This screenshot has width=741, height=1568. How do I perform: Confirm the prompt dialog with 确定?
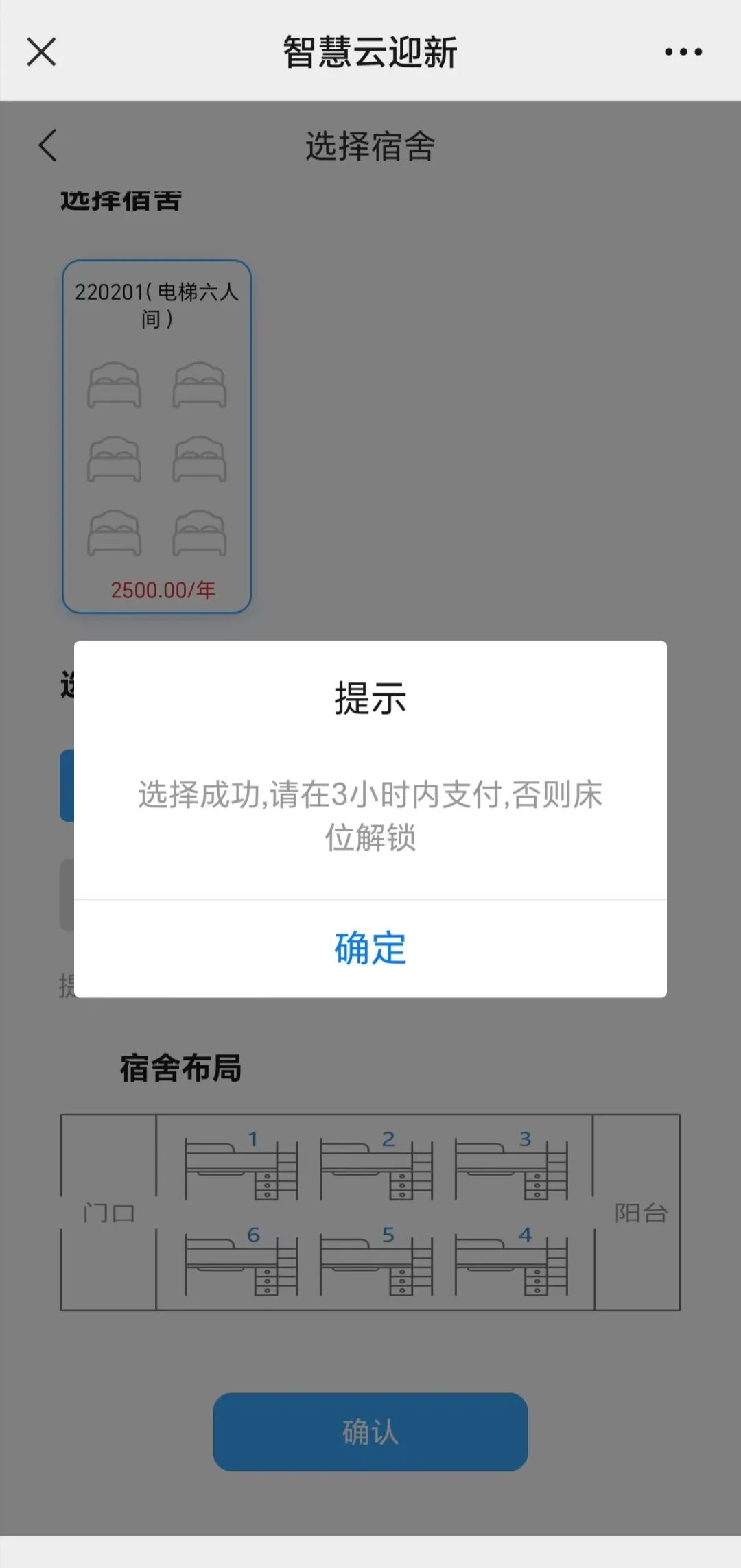click(370, 948)
